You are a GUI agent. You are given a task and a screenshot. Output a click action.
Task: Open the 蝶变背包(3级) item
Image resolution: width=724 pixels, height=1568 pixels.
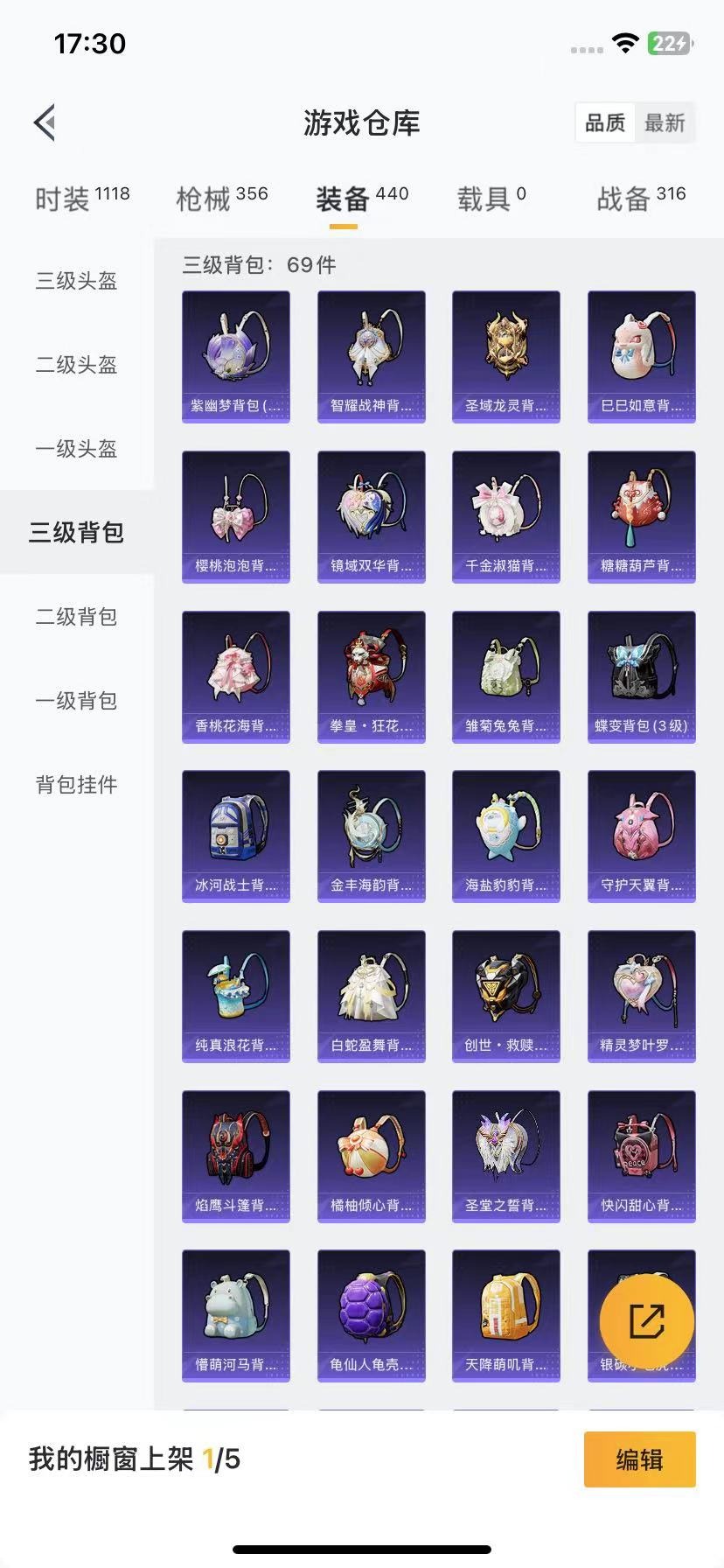(642, 677)
